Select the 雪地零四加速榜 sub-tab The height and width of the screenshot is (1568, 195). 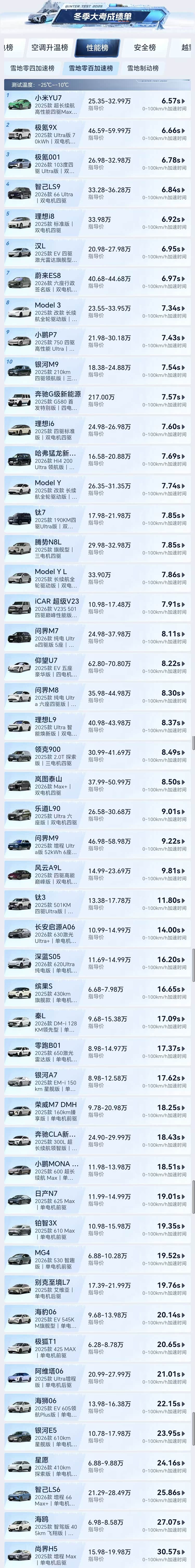click(x=32, y=69)
